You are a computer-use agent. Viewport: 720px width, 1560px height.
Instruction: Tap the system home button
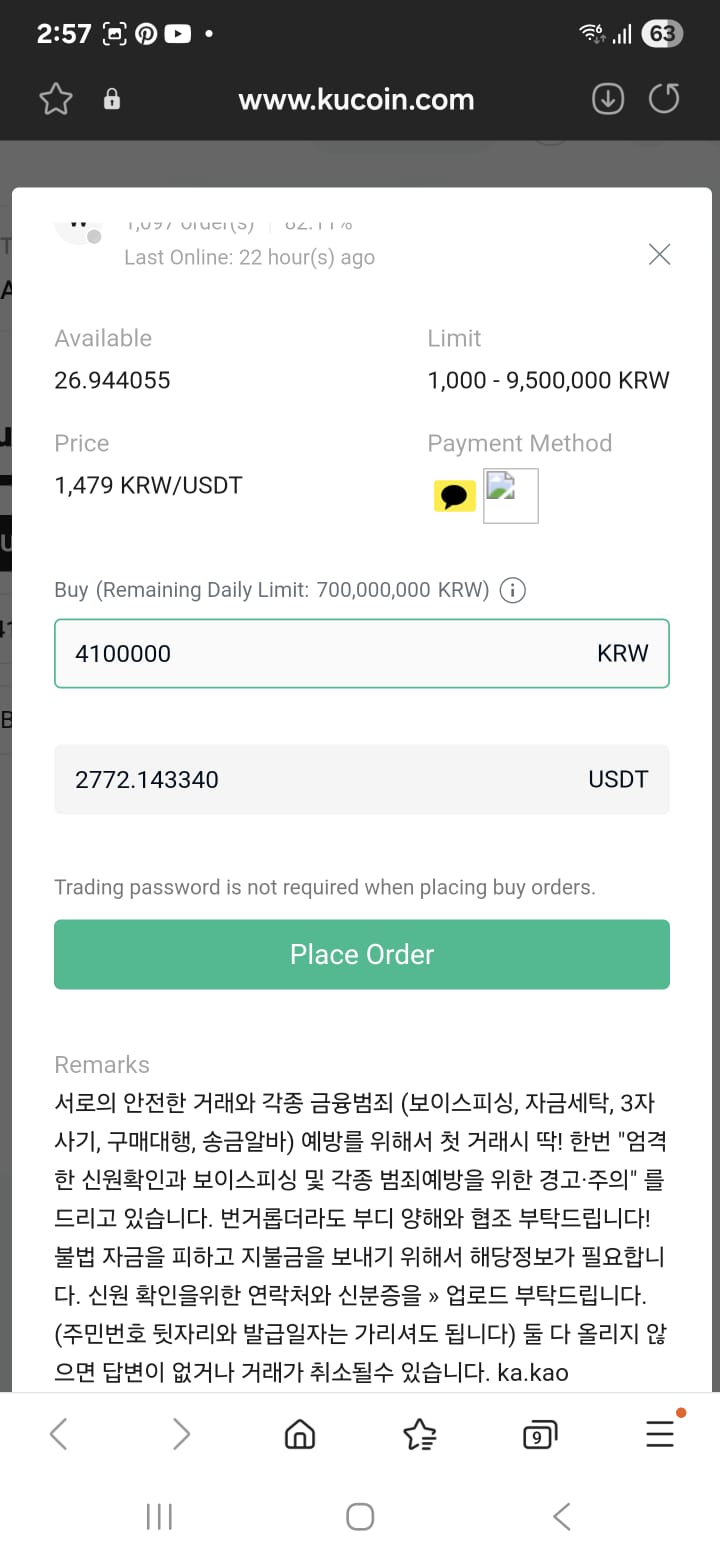coord(360,1517)
